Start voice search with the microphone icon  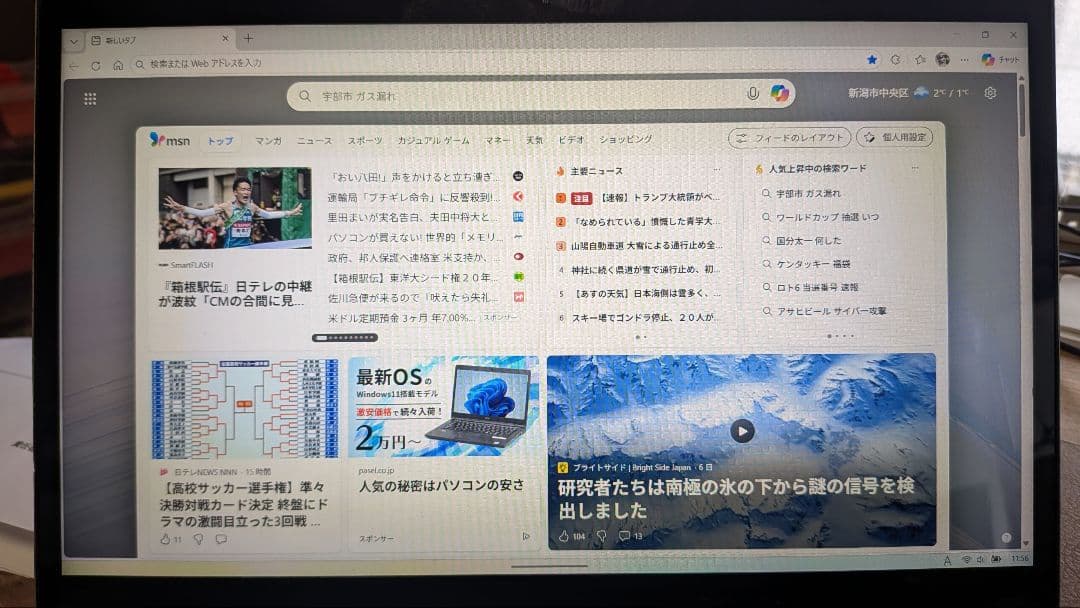(753, 93)
